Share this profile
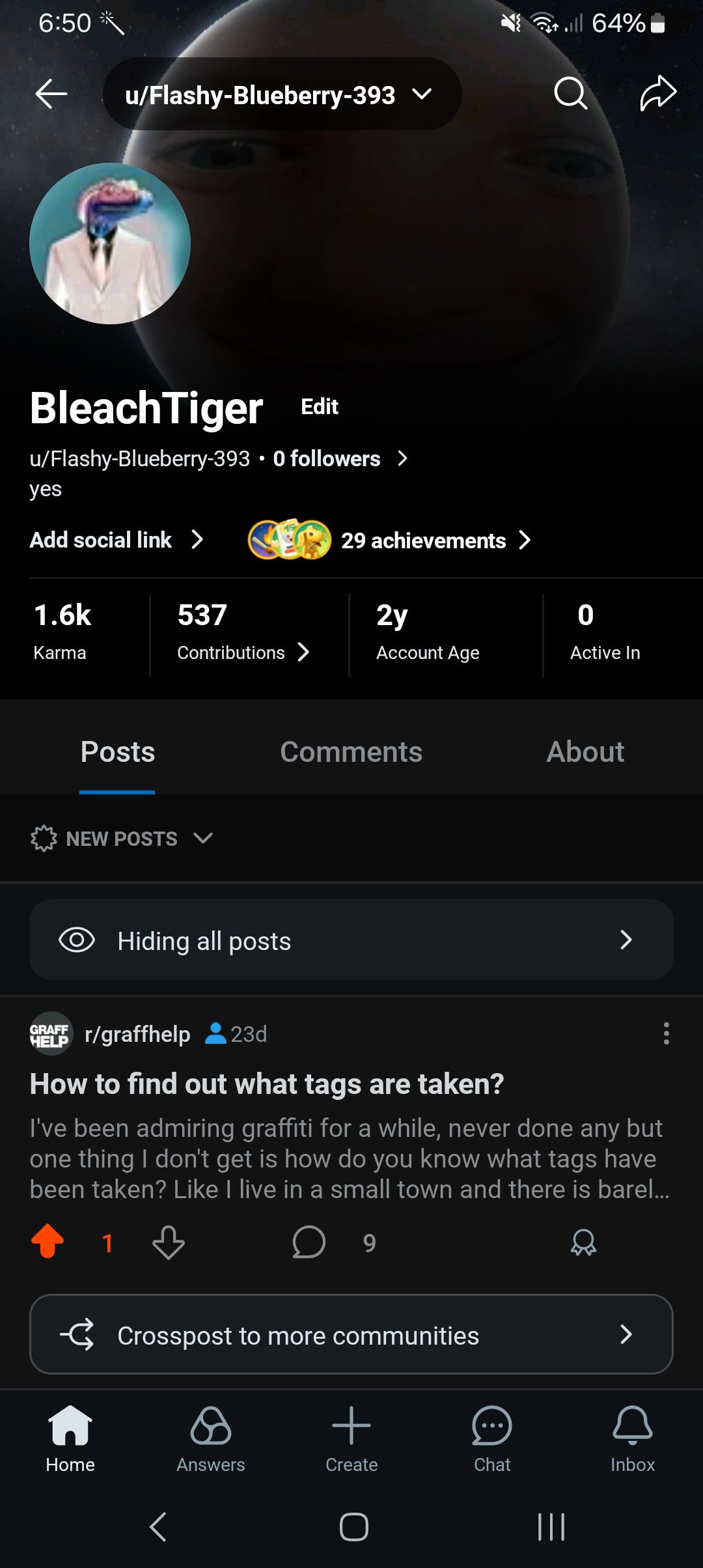Screen dimensions: 703x1568 pyautogui.click(x=657, y=94)
